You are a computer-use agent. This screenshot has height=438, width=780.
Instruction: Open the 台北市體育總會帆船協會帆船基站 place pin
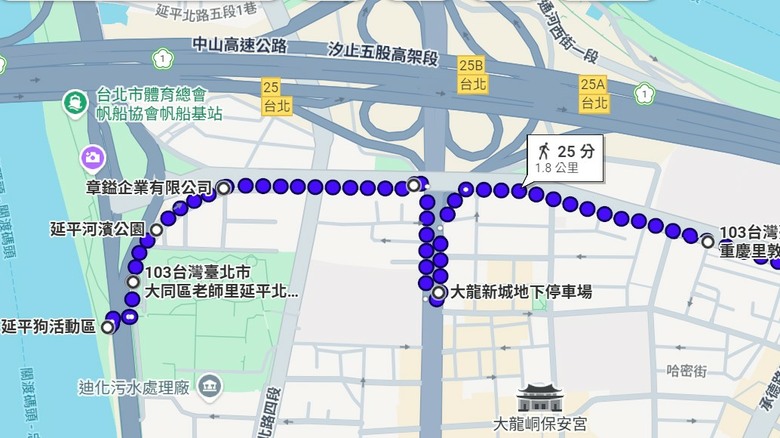(76, 104)
